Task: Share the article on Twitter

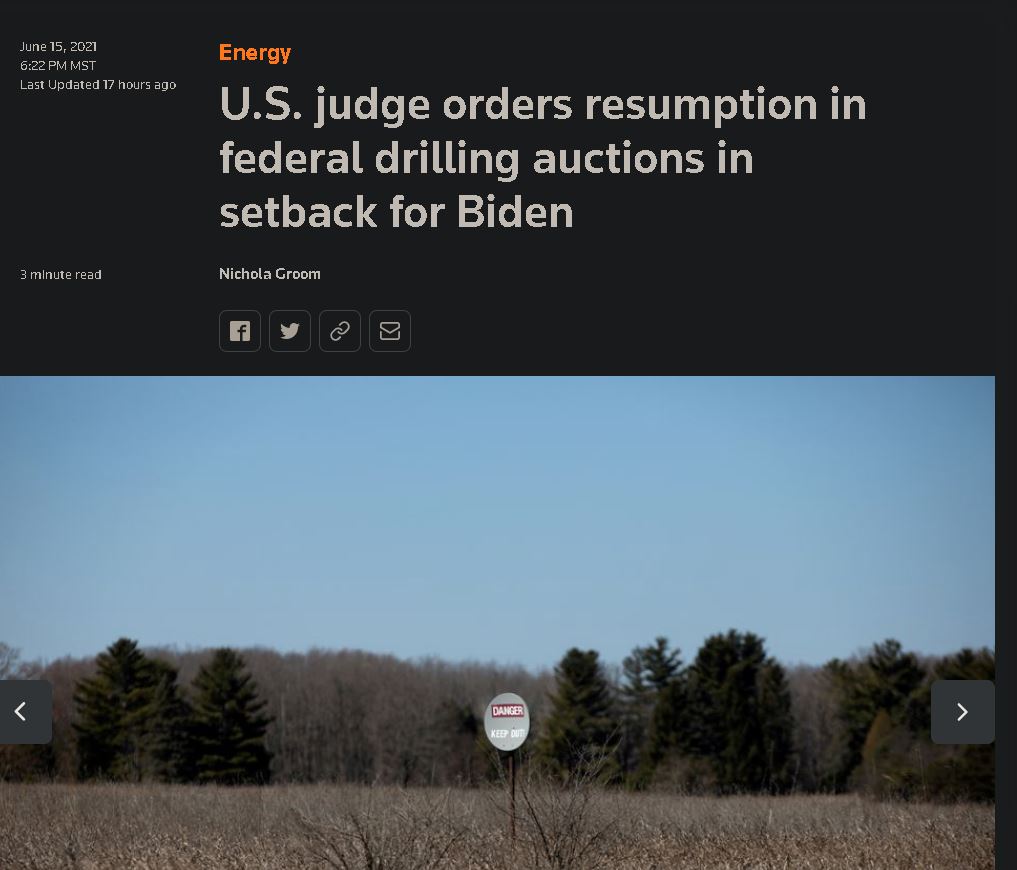Action: pos(290,331)
